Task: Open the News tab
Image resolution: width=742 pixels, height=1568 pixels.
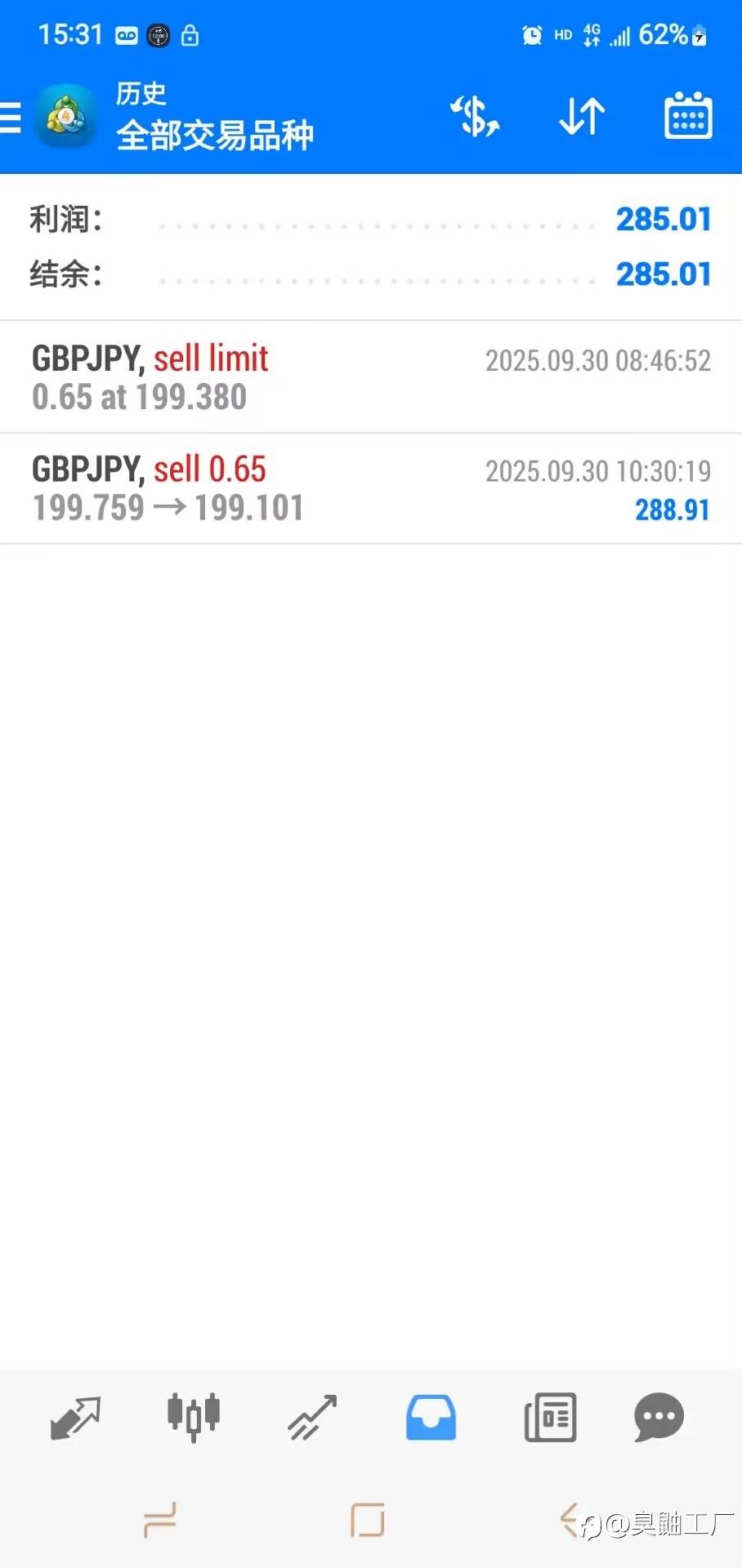Action: coord(550,1417)
